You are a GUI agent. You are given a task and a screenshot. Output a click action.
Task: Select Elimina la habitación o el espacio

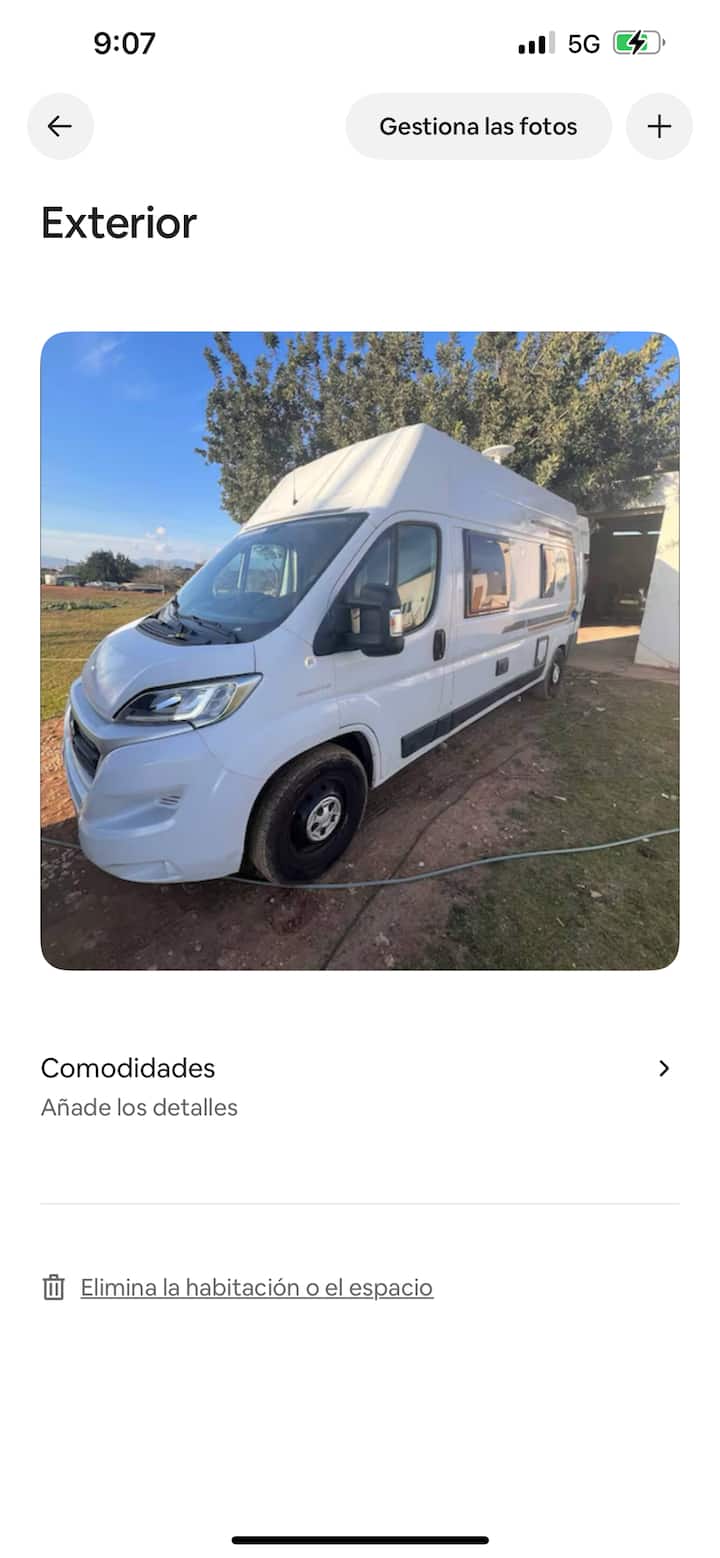click(x=256, y=1287)
